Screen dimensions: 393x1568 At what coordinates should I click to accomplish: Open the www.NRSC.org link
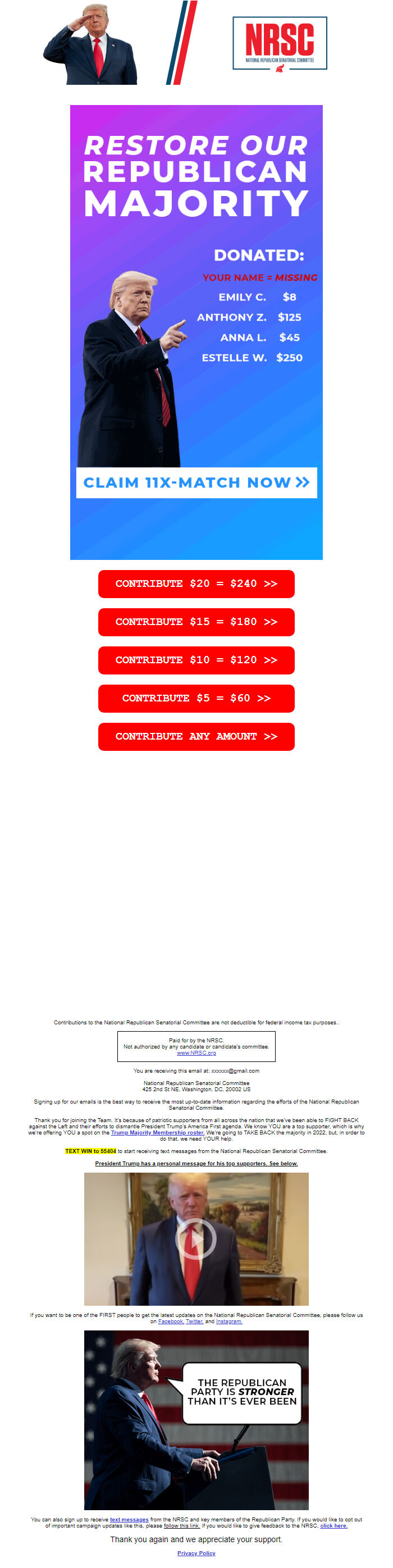(196, 1053)
